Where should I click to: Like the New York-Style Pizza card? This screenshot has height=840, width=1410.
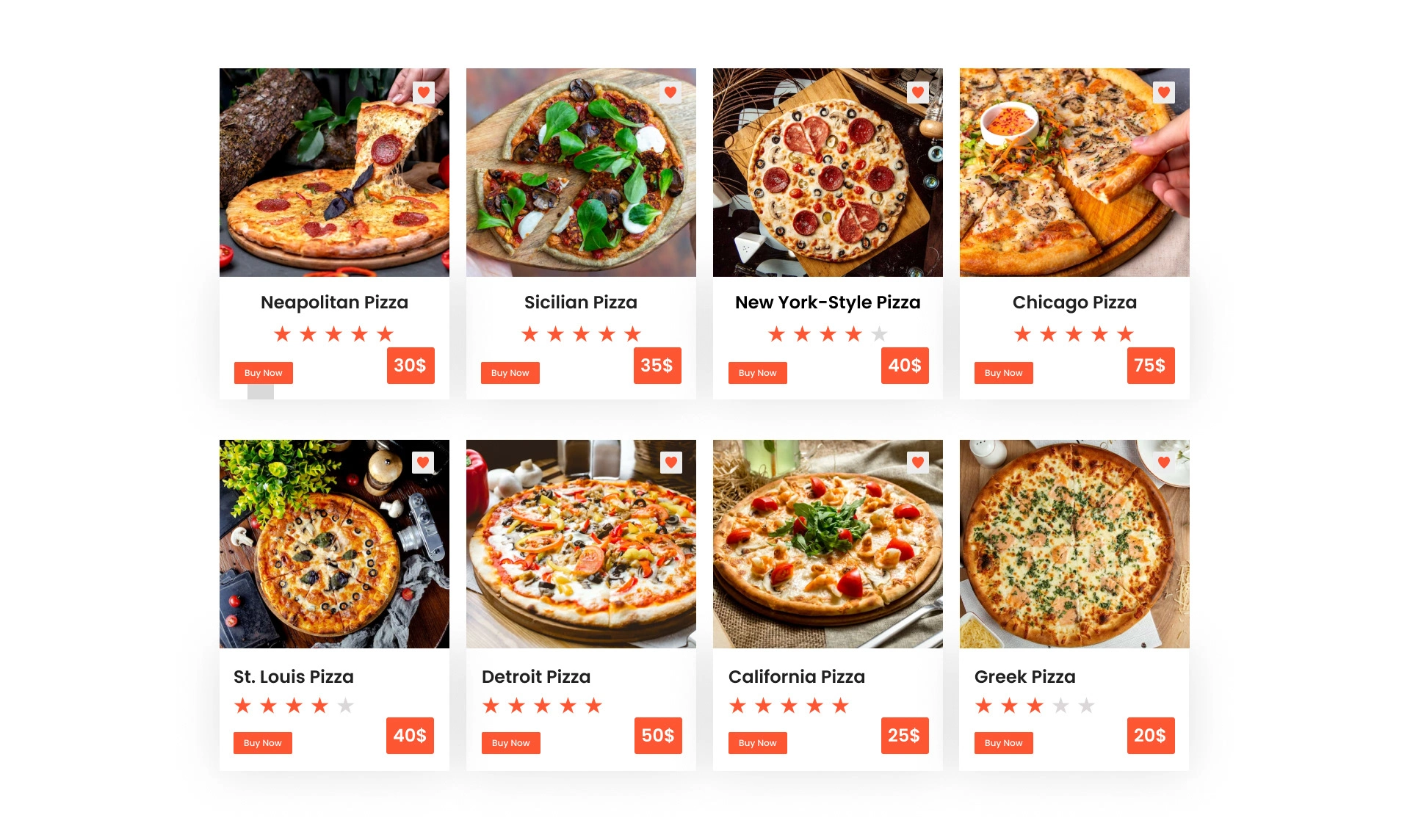(x=917, y=93)
